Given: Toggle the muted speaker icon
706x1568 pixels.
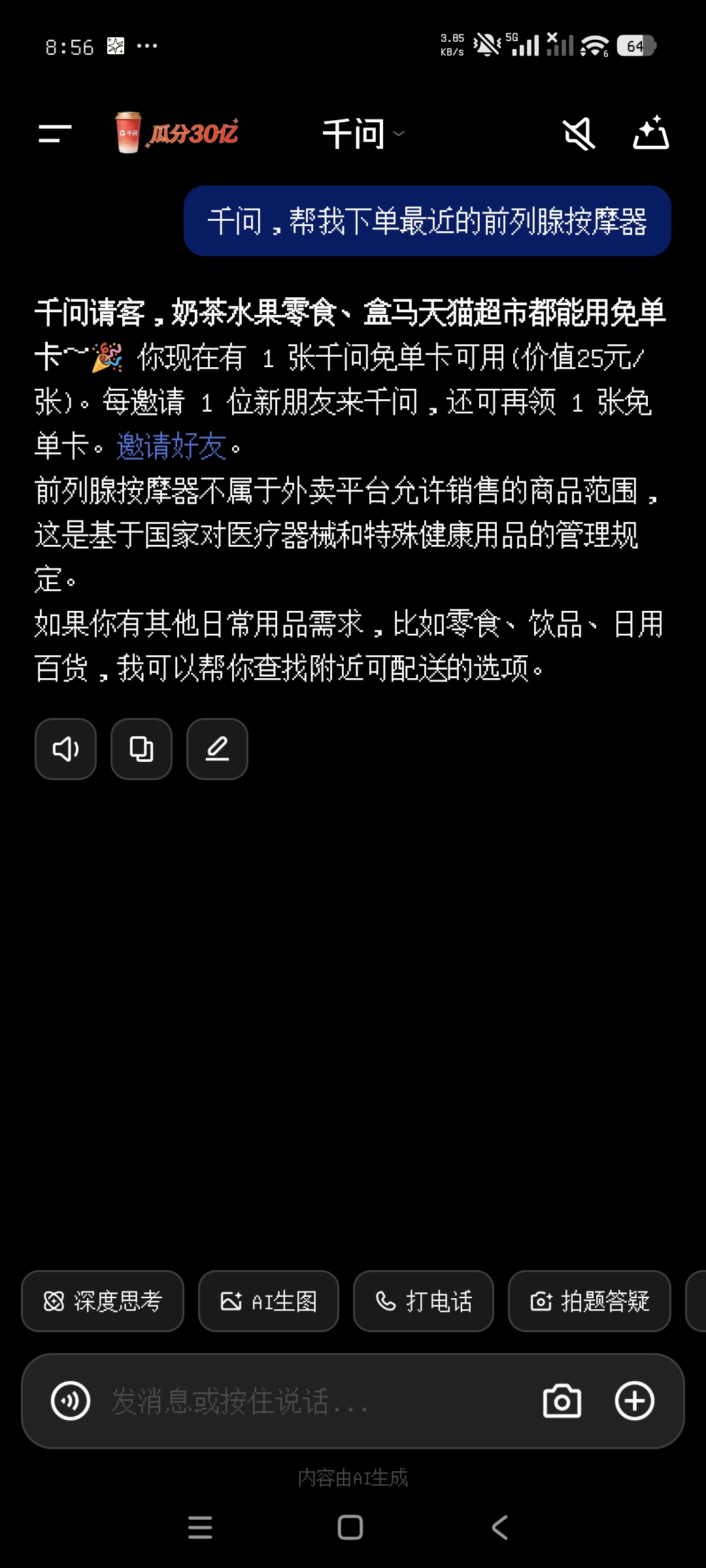Looking at the screenshot, I should coord(579,134).
